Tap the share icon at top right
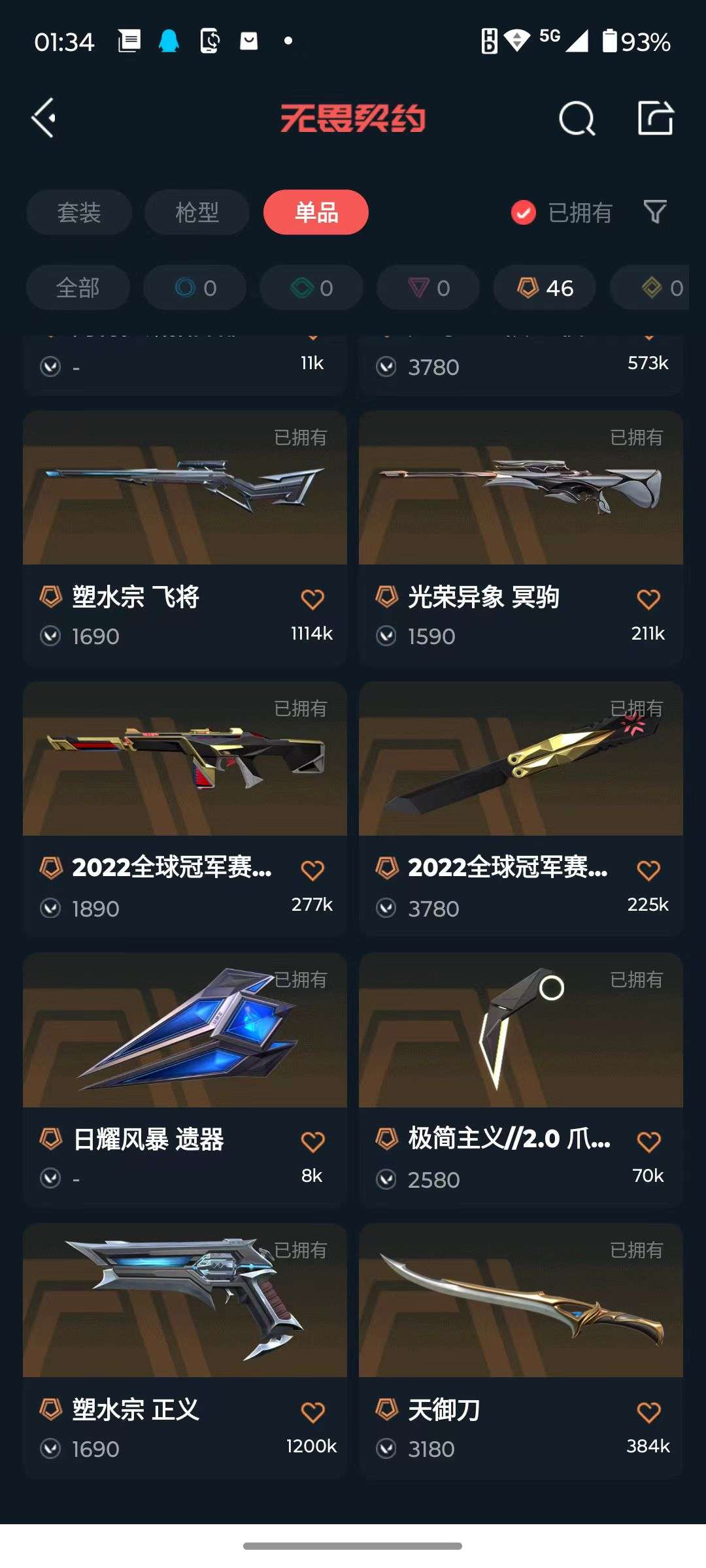The height and width of the screenshot is (1568, 706). pyautogui.click(x=656, y=118)
